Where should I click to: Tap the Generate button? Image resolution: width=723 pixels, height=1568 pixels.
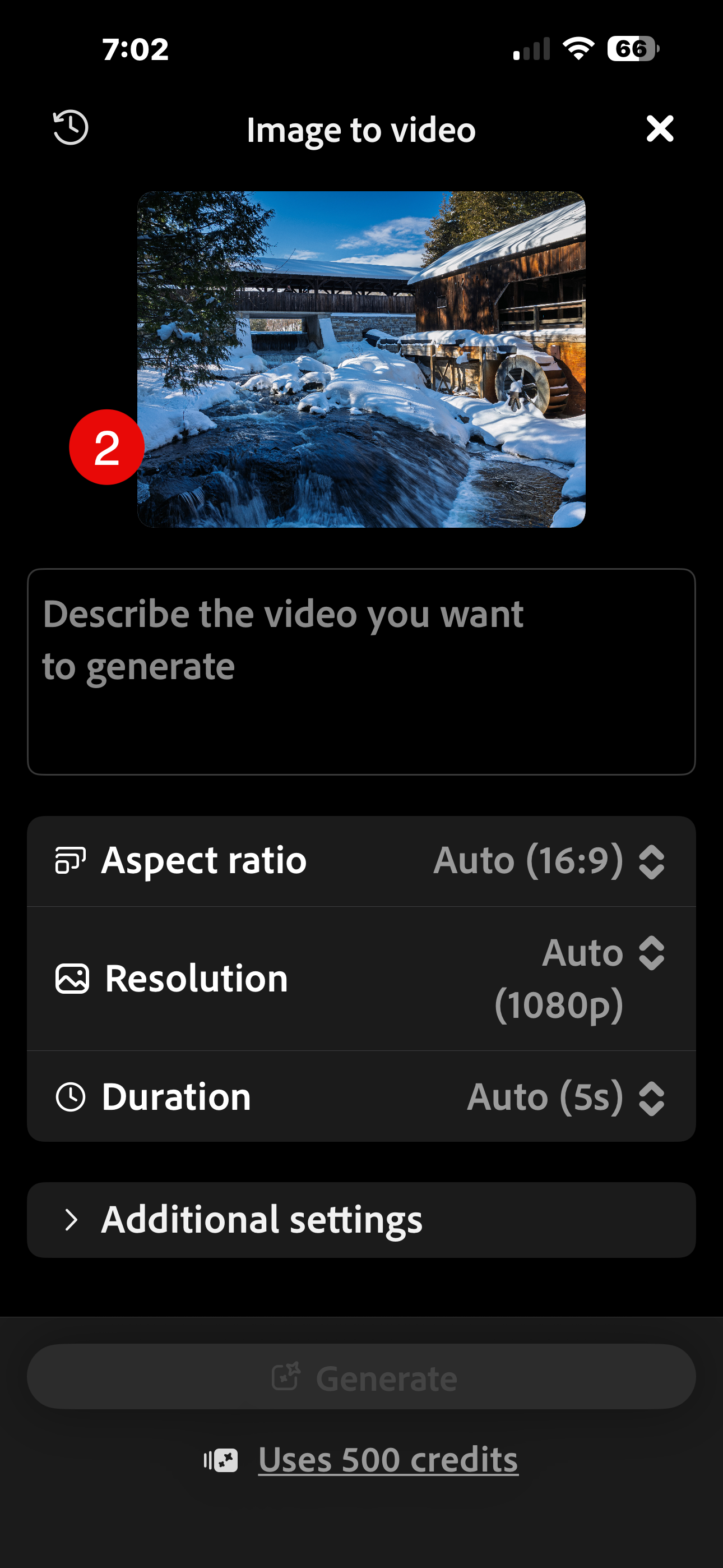(x=361, y=1377)
